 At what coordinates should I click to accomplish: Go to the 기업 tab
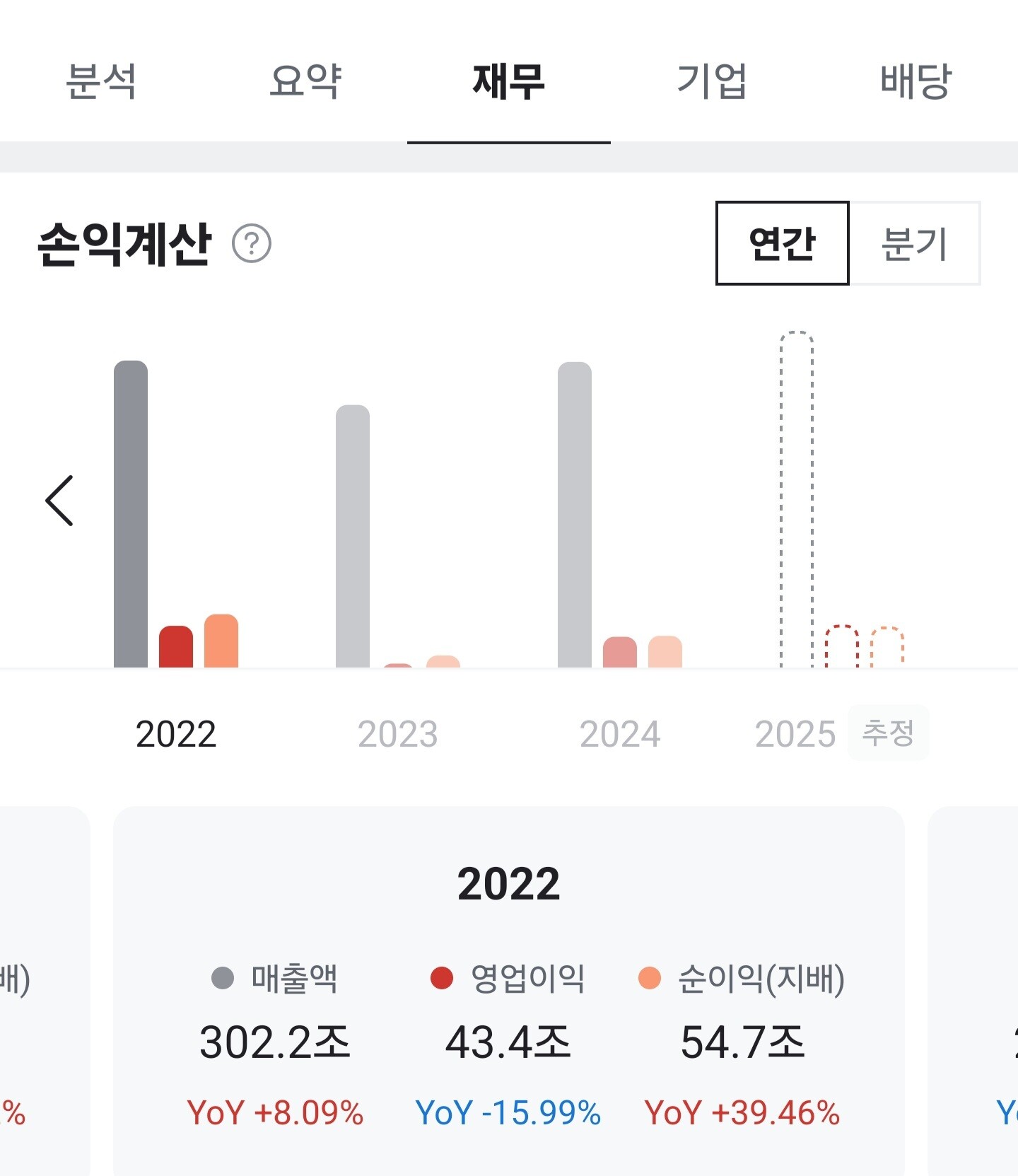(713, 81)
